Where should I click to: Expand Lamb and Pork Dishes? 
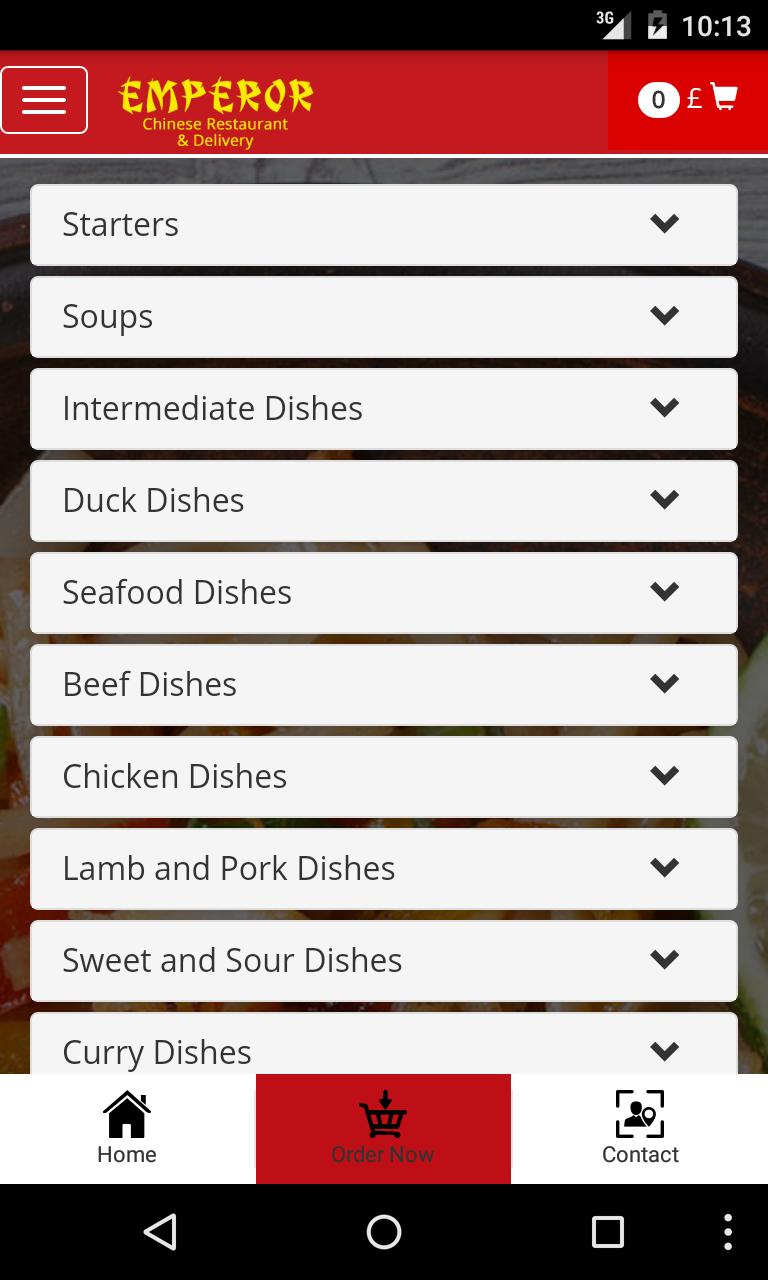pos(384,869)
